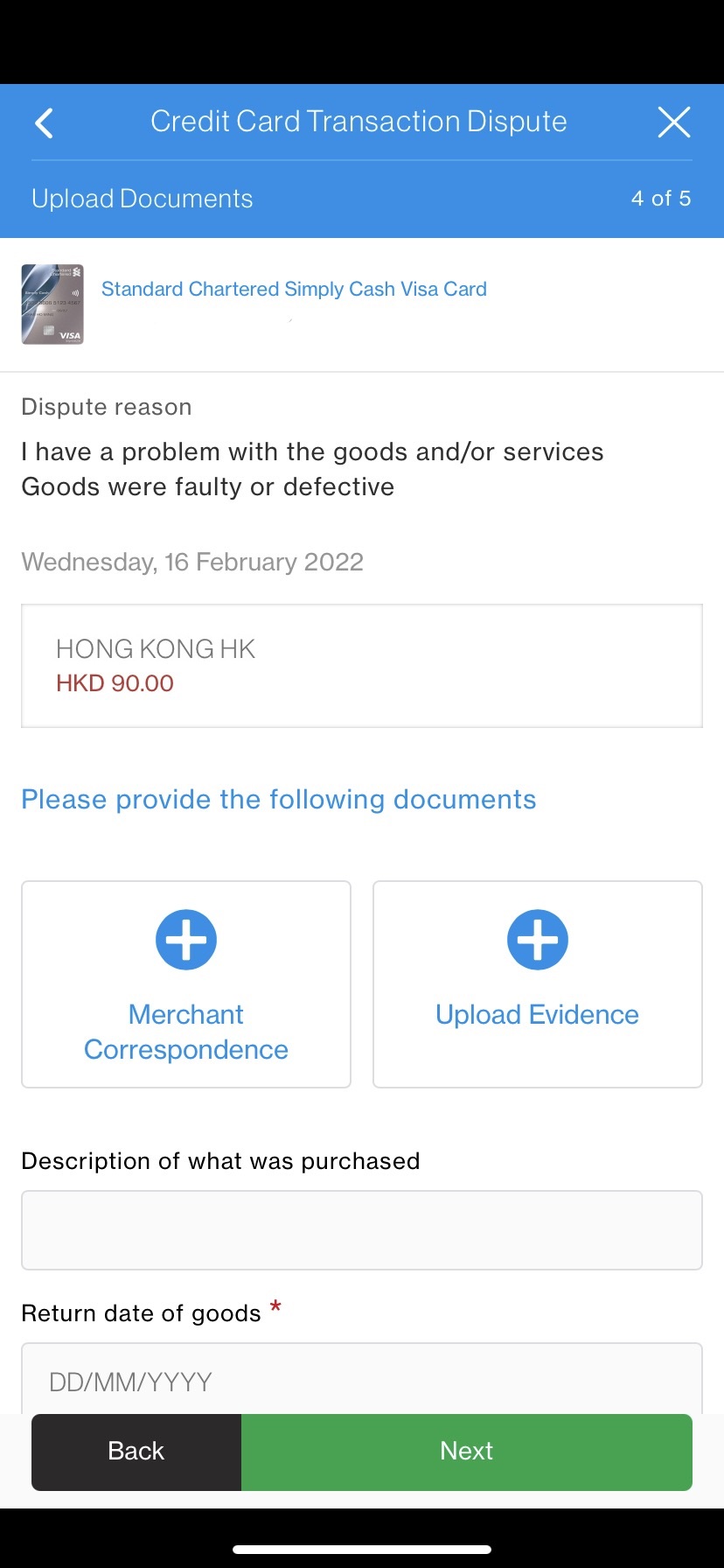Select the HONG KONG HK transaction card
724x1568 pixels.
point(362,665)
